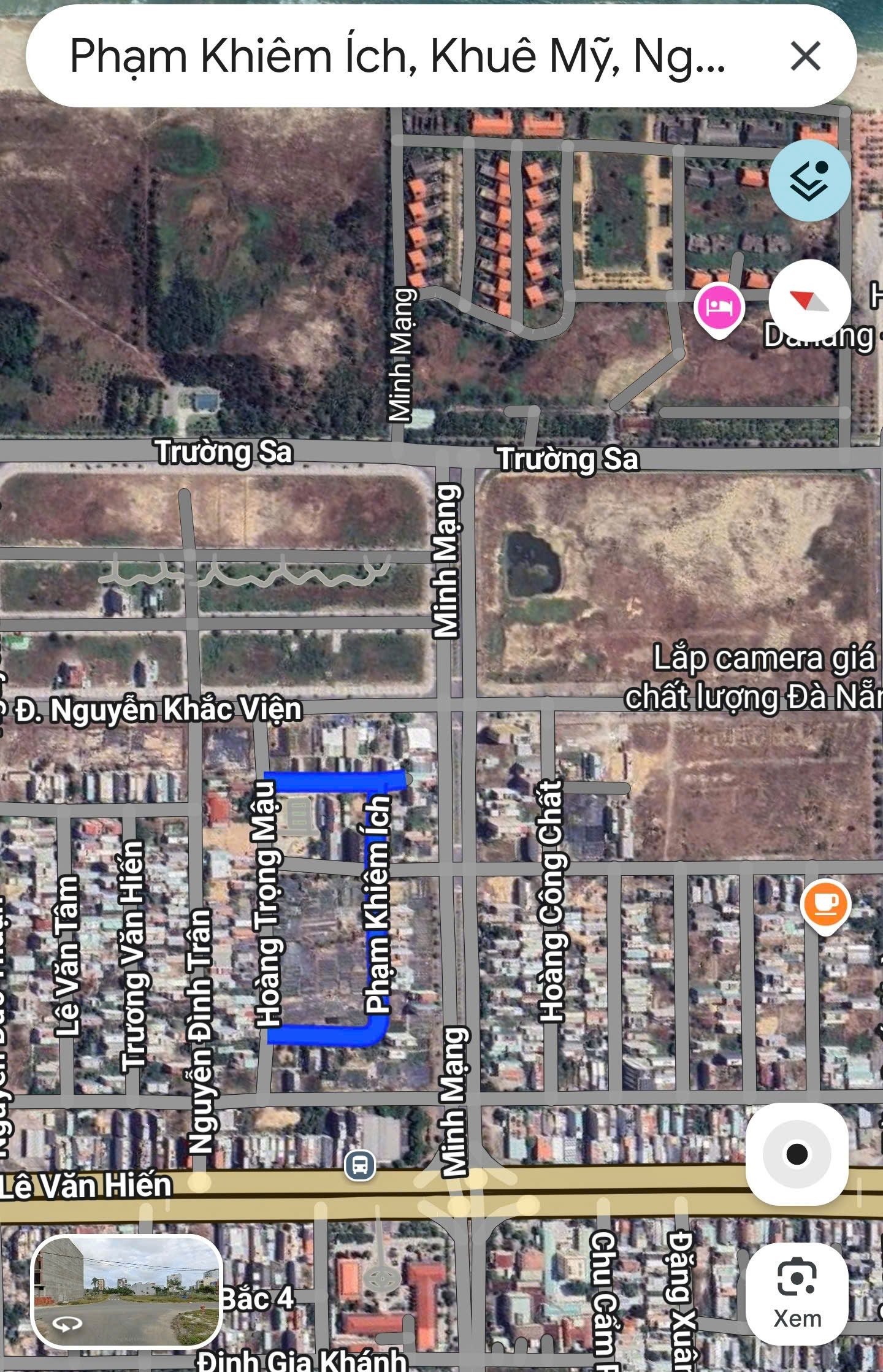The width and height of the screenshot is (883, 1372).
Task: Open the Phạm Khiêm Ích search field
Action: click(x=399, y=56)
